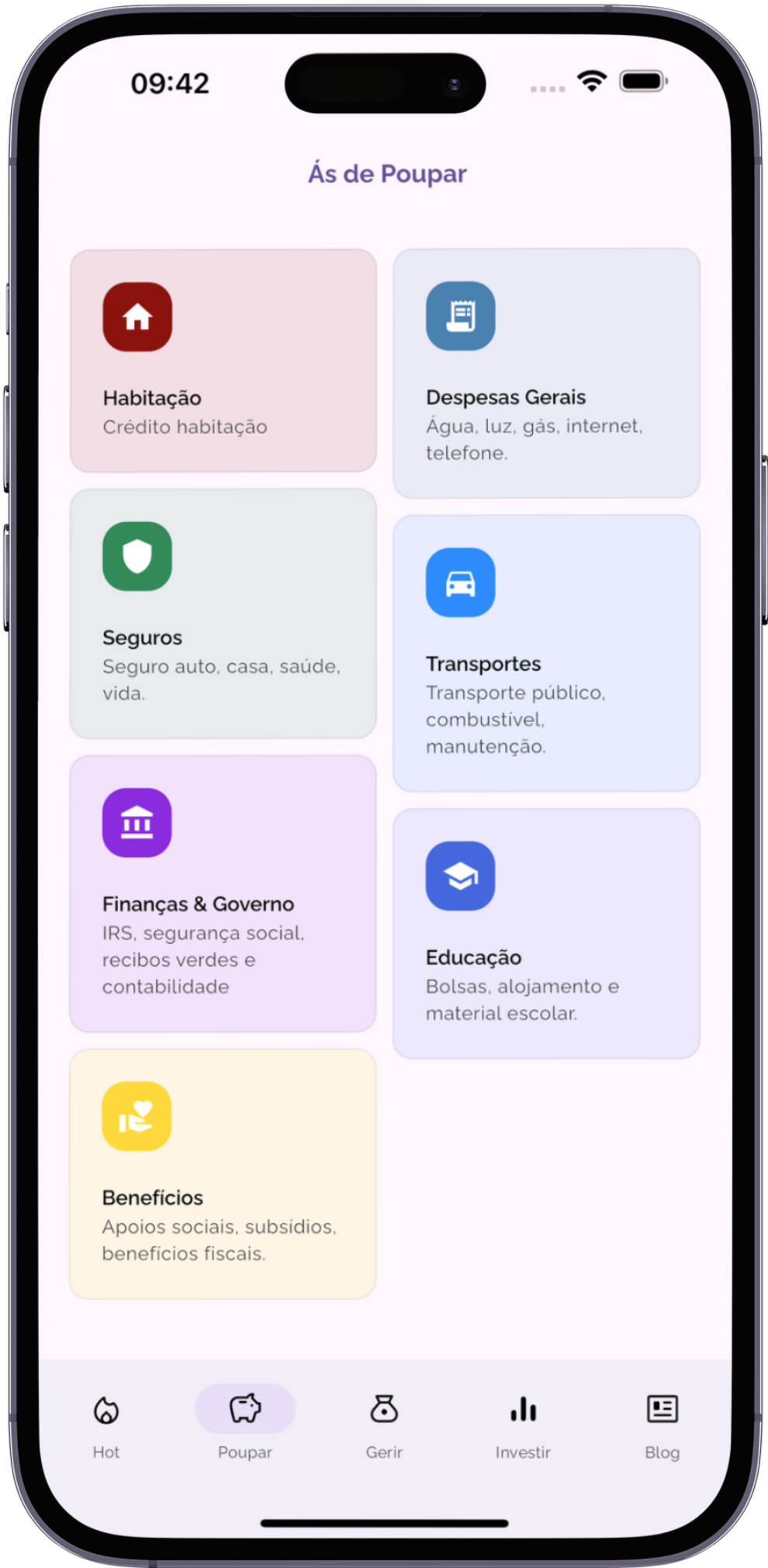The width and height of the screenshot is (768, 1568).
Task: Open Finanças & Governo card
Action: pyautogui.click(x=223, y=893)
